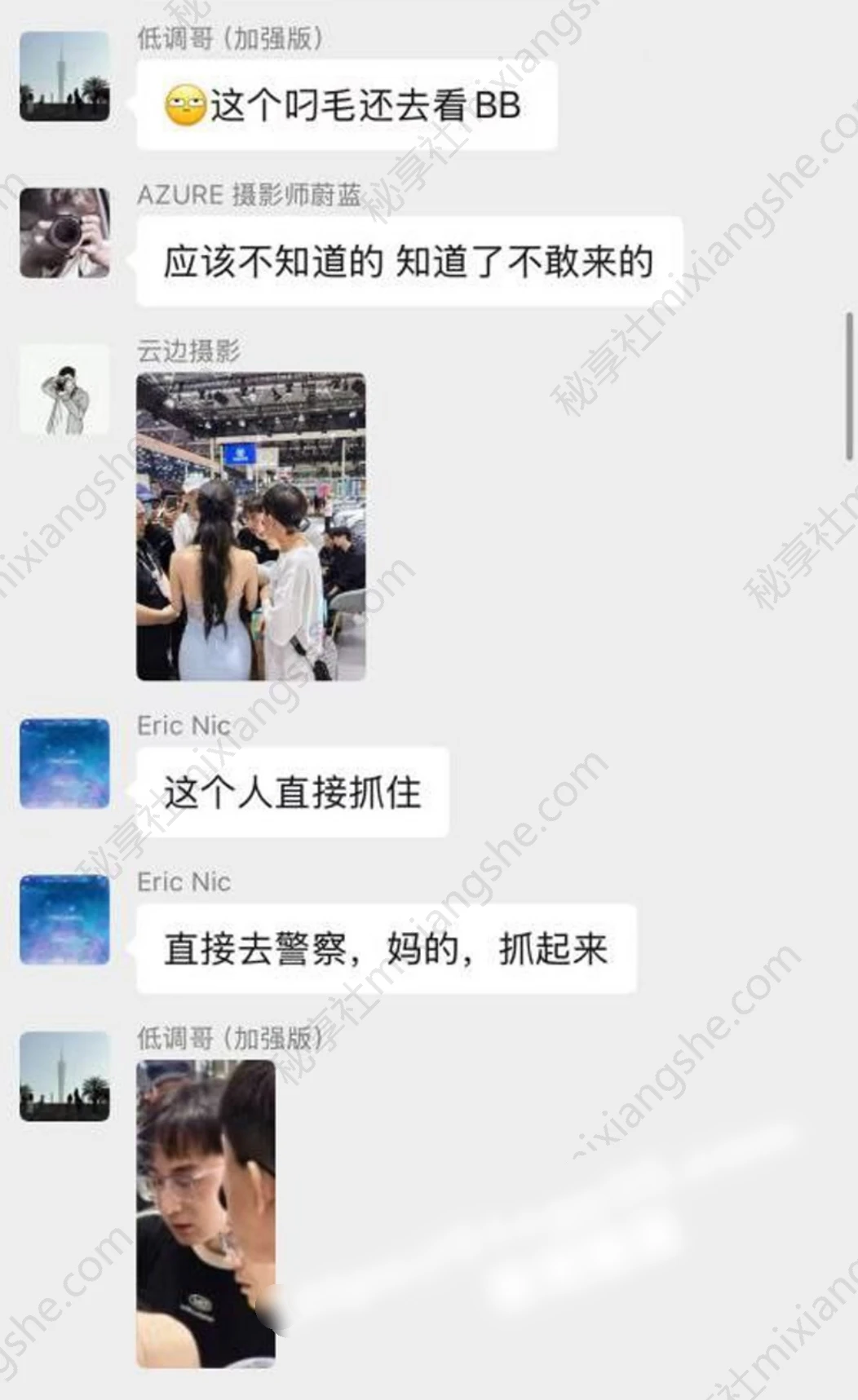Open AZURE 摄影师蔚蓝's avatar profile

(64, 233)
